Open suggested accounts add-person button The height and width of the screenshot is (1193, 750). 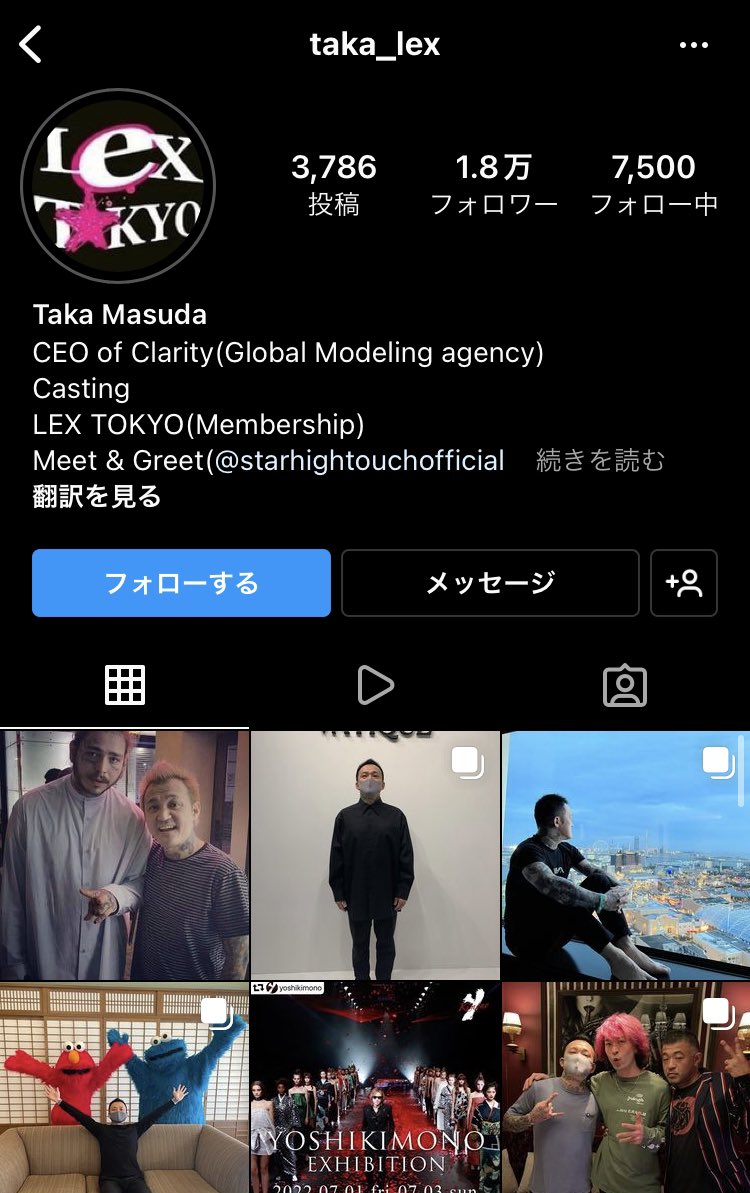tap(684, 583)
